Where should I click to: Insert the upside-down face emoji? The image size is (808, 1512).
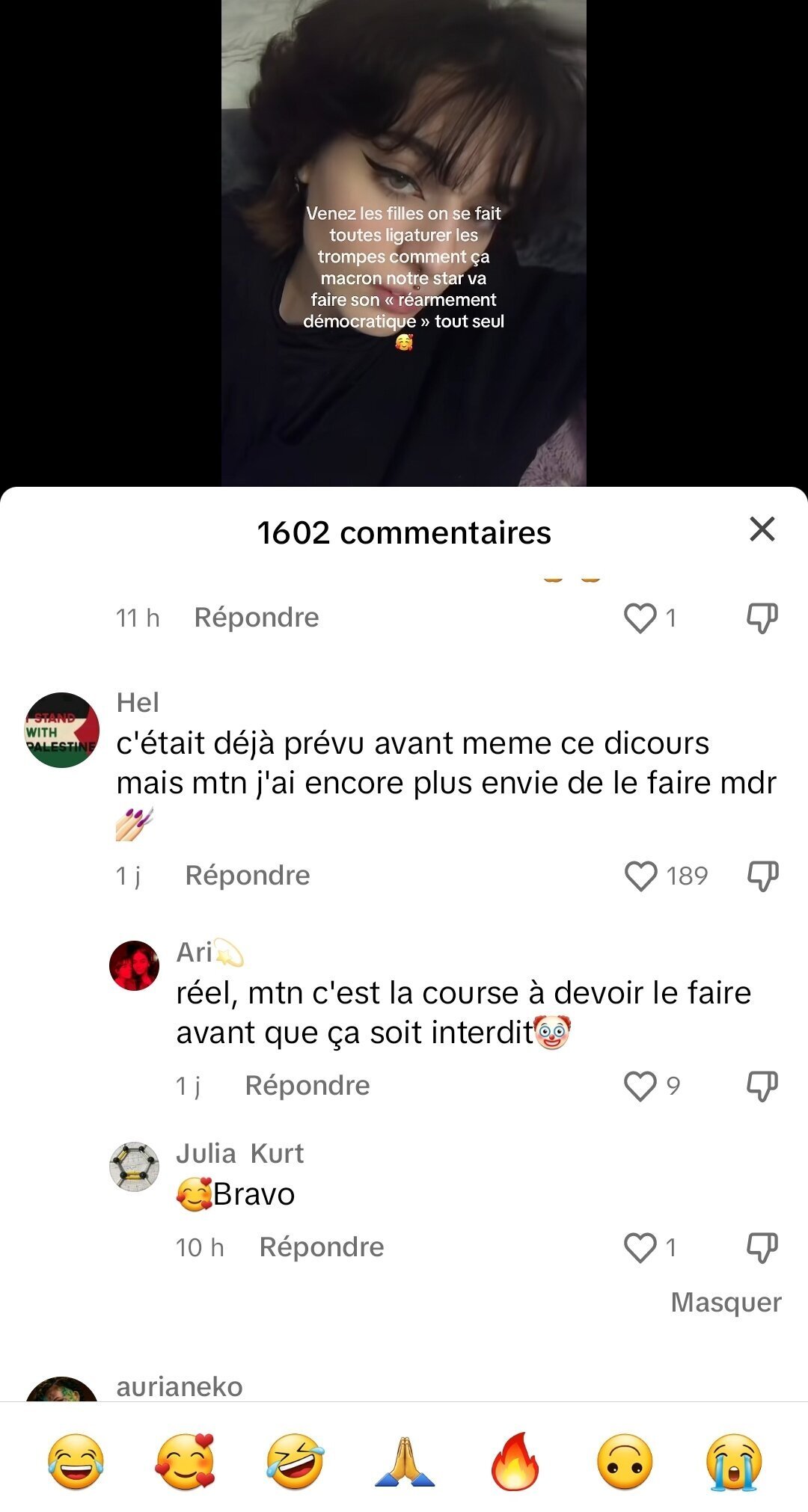tap(625, 1461)
